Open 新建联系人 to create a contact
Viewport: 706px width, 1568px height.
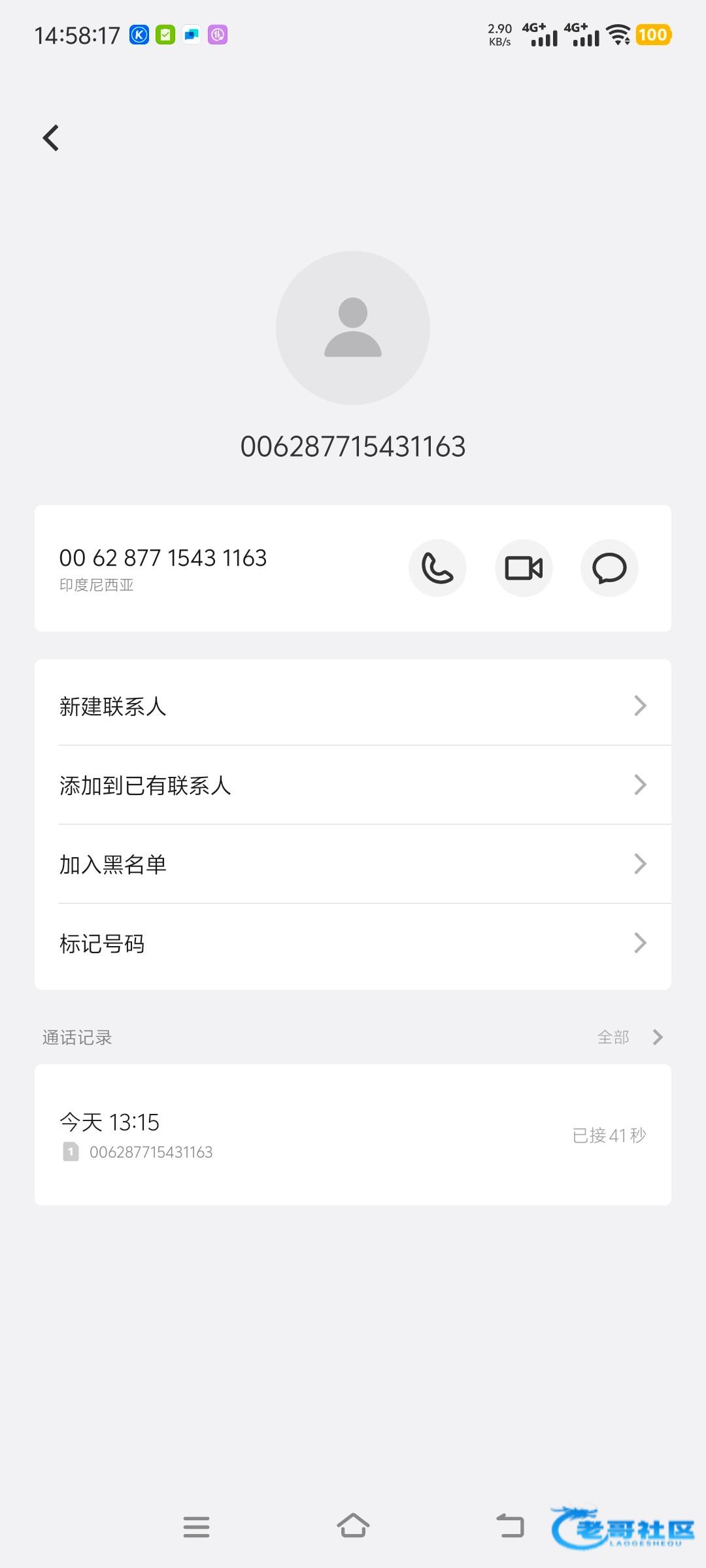coord(353,706)
